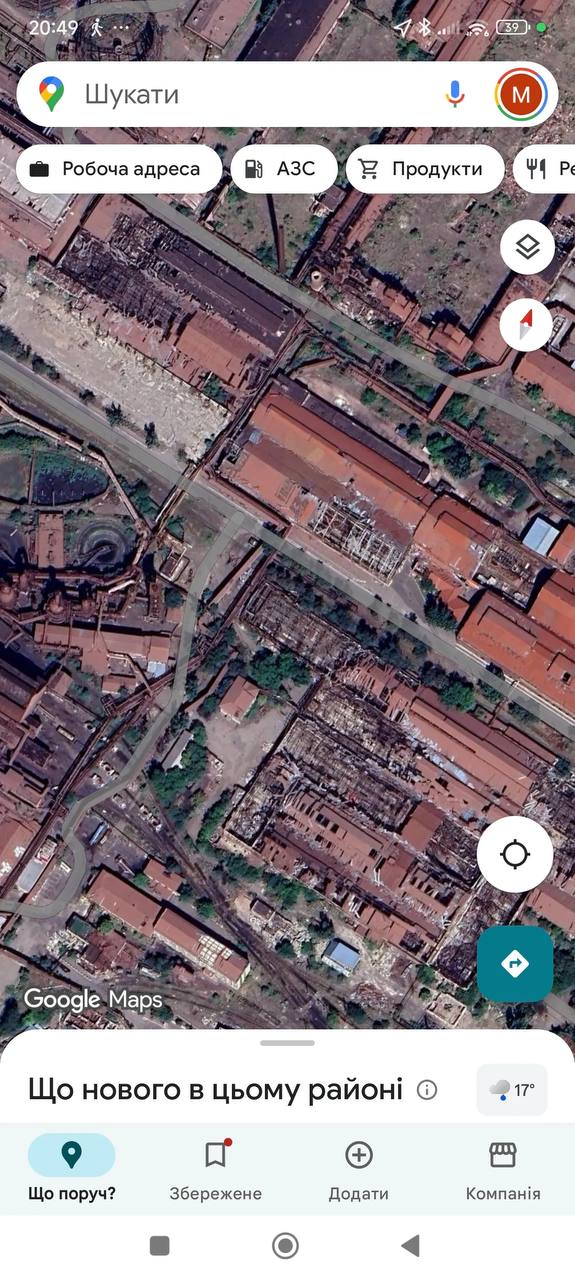Tap the compass to reset orientation

click(527, 325)
